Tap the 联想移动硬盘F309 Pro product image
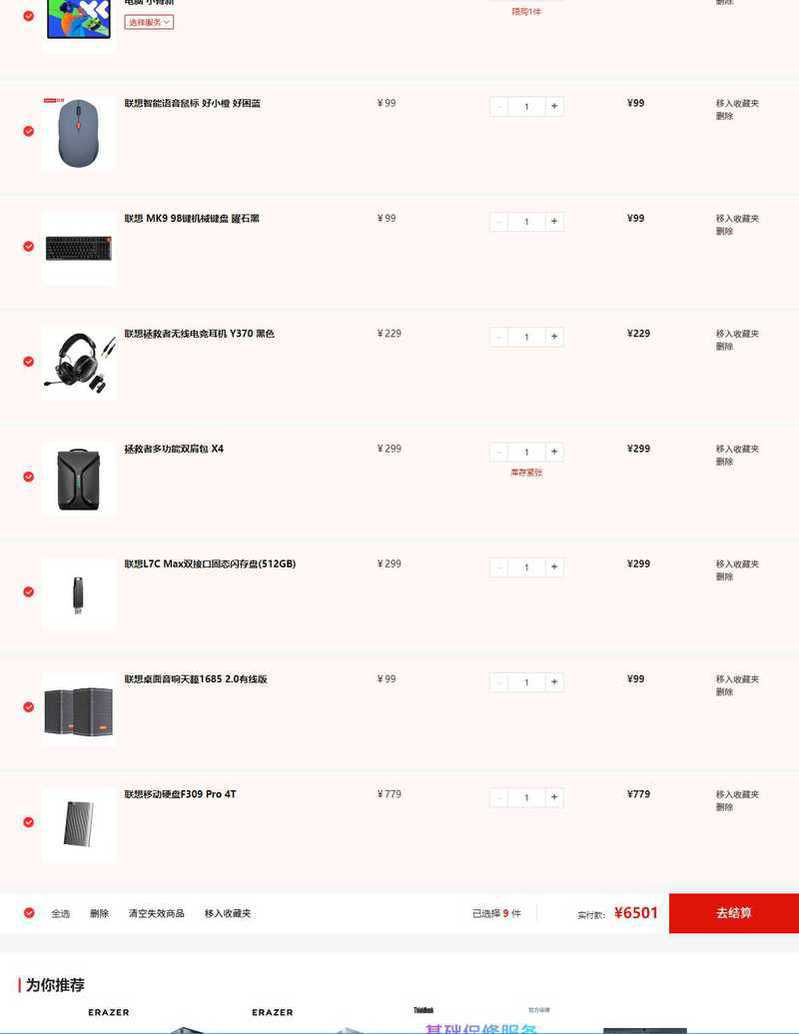This screenshot has height=1034, width=799. [x=78, y=823]
